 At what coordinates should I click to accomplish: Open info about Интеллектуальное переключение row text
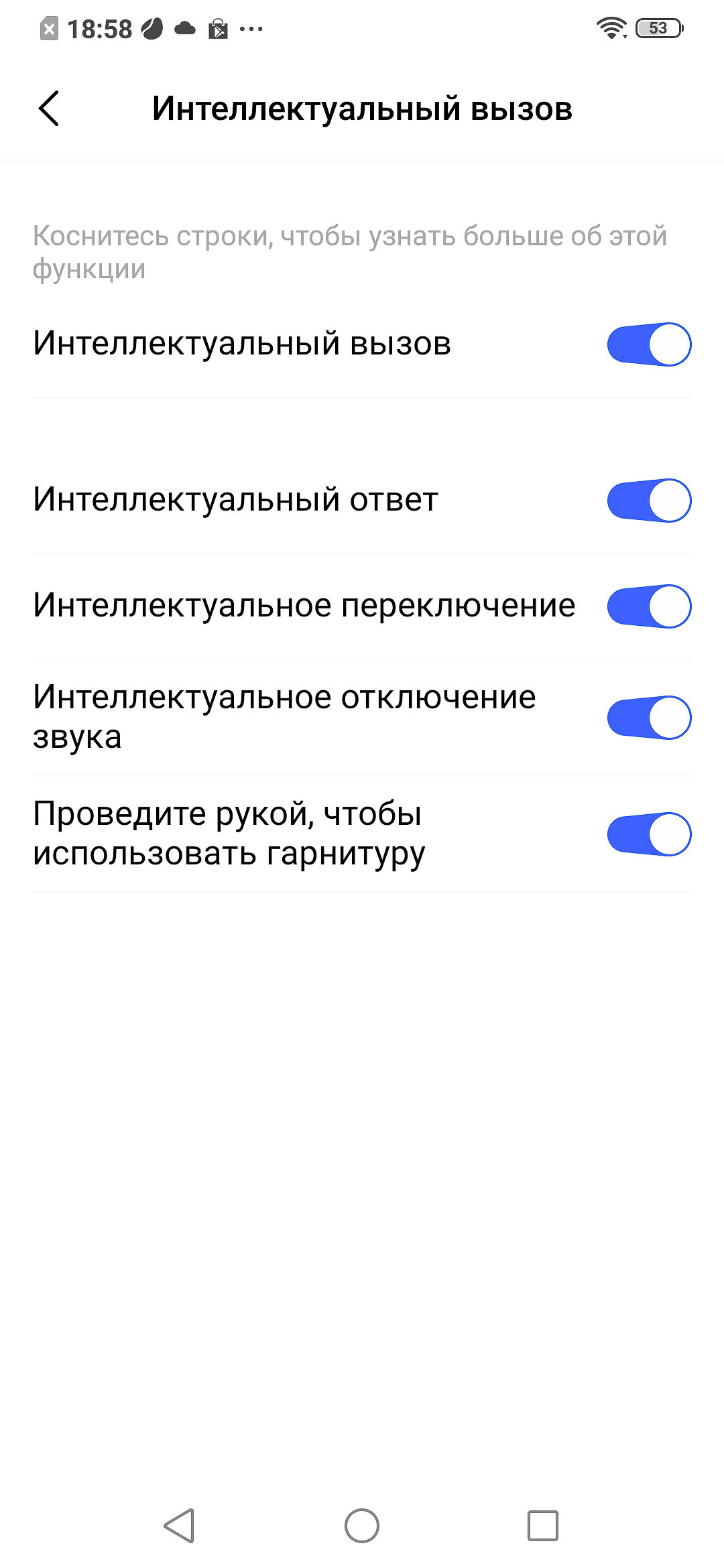(x=304, y=606)
